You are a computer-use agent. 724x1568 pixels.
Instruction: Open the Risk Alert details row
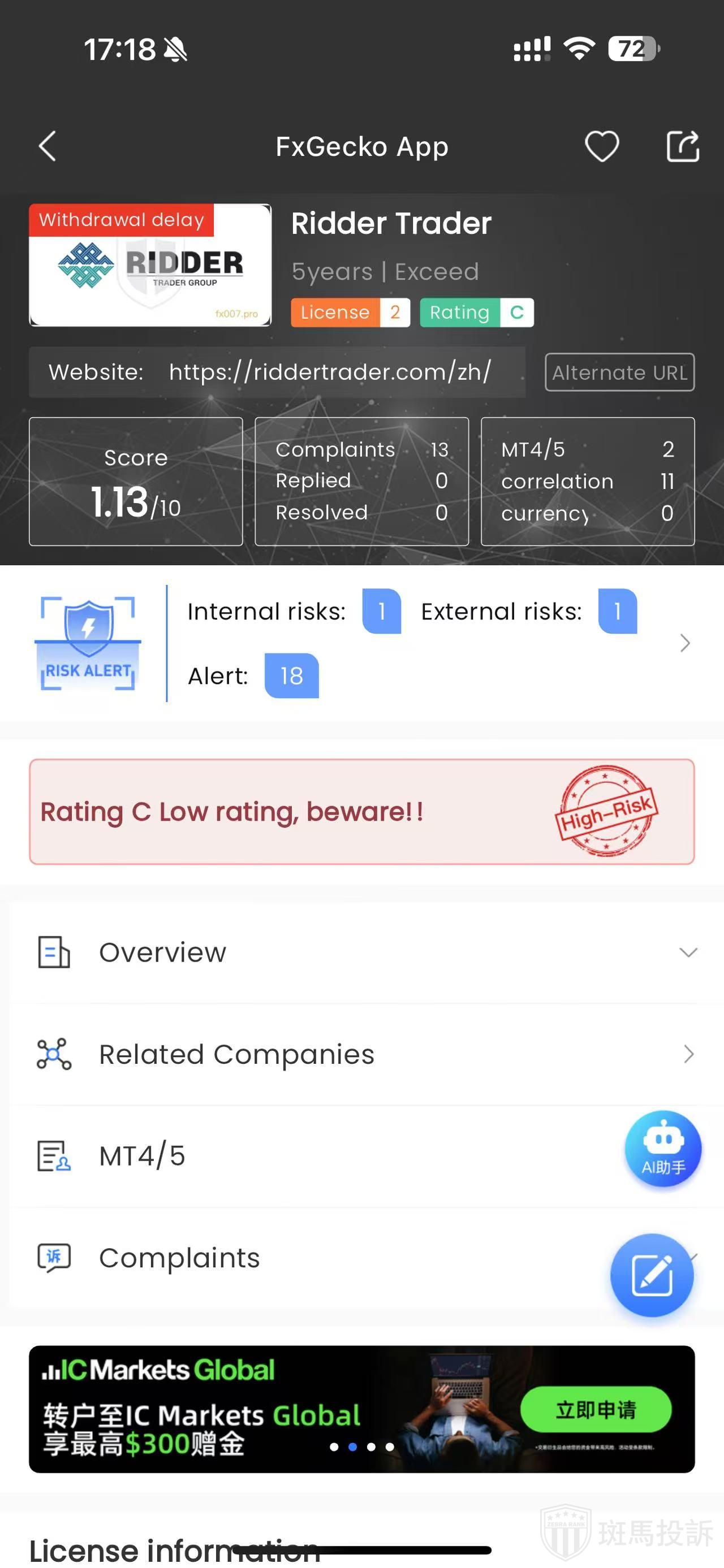pyautogui.click(x=684, y=643)
